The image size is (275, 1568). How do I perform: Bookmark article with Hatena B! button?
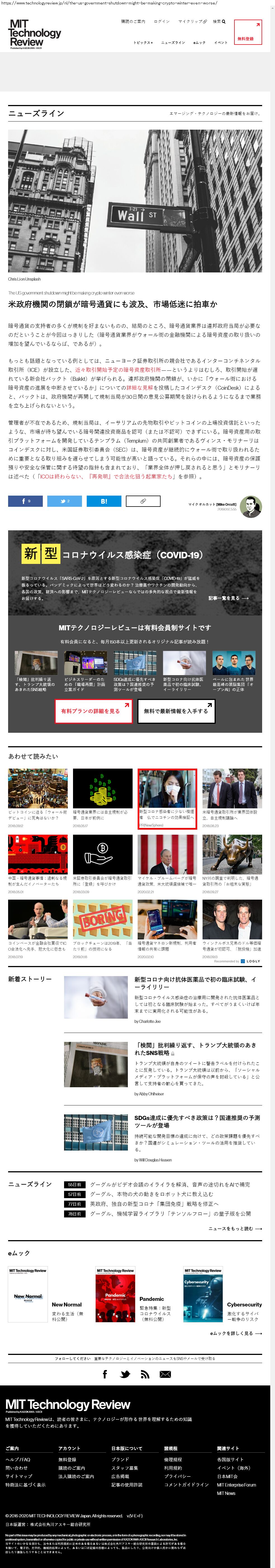tap(104, 501)
